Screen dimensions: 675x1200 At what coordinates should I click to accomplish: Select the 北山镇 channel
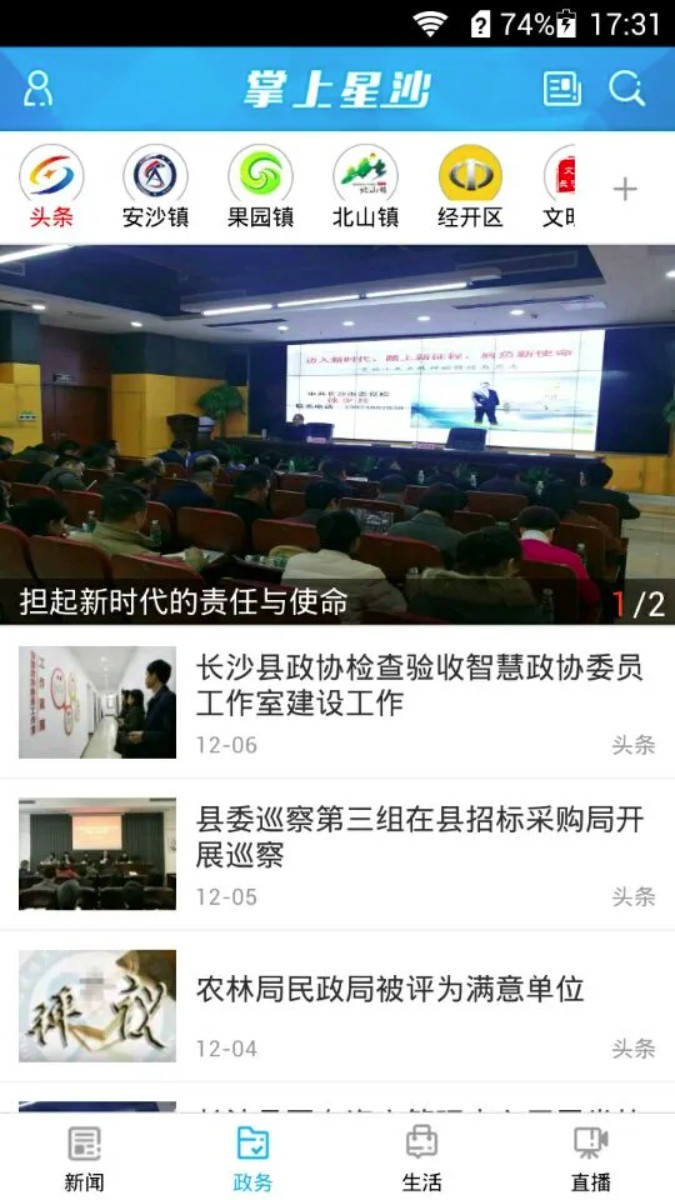tap(365, 187)
